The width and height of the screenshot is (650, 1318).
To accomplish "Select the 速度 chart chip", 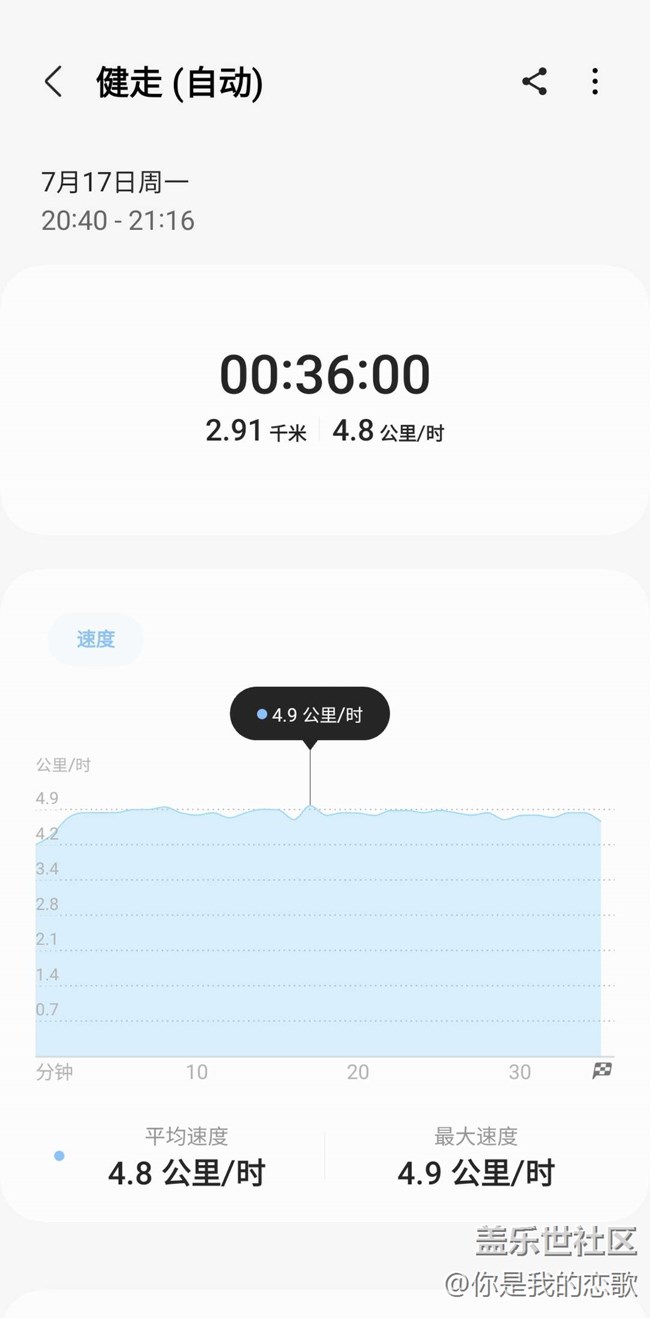I will (x=96, y=640).
